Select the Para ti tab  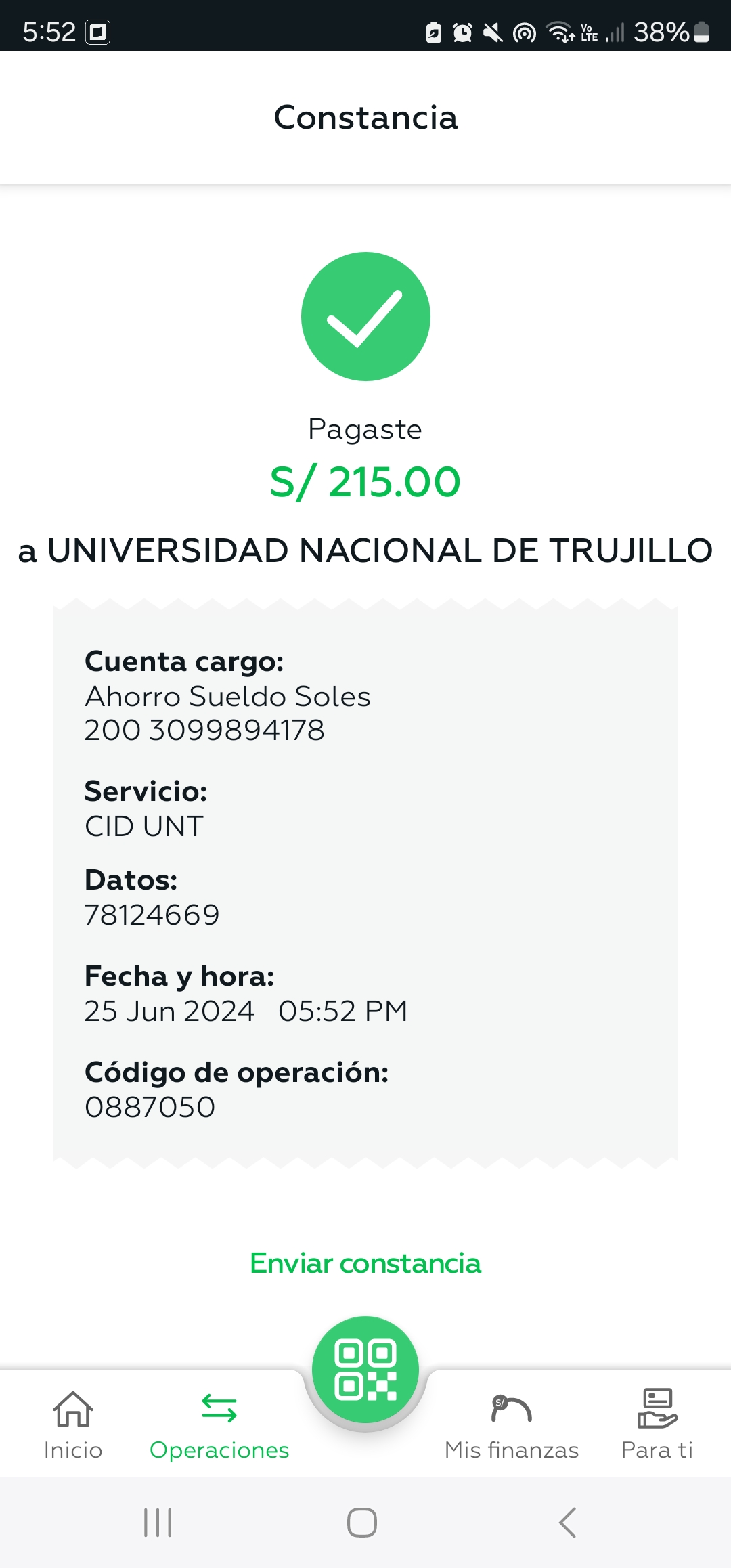pyautogui.click(x=657, y=1424)
